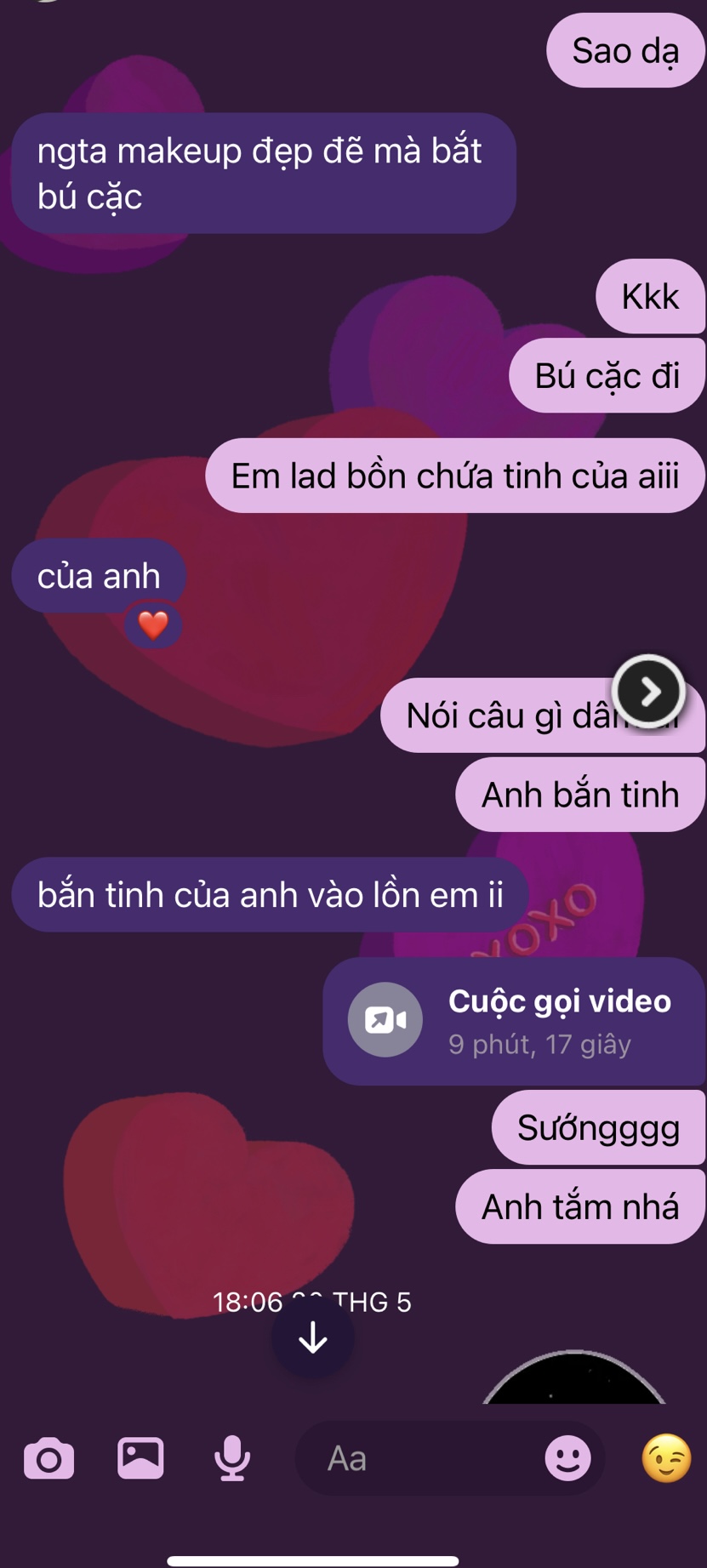
Task: Jump to latest messages with down arrow
Action: pos(313,1337)
